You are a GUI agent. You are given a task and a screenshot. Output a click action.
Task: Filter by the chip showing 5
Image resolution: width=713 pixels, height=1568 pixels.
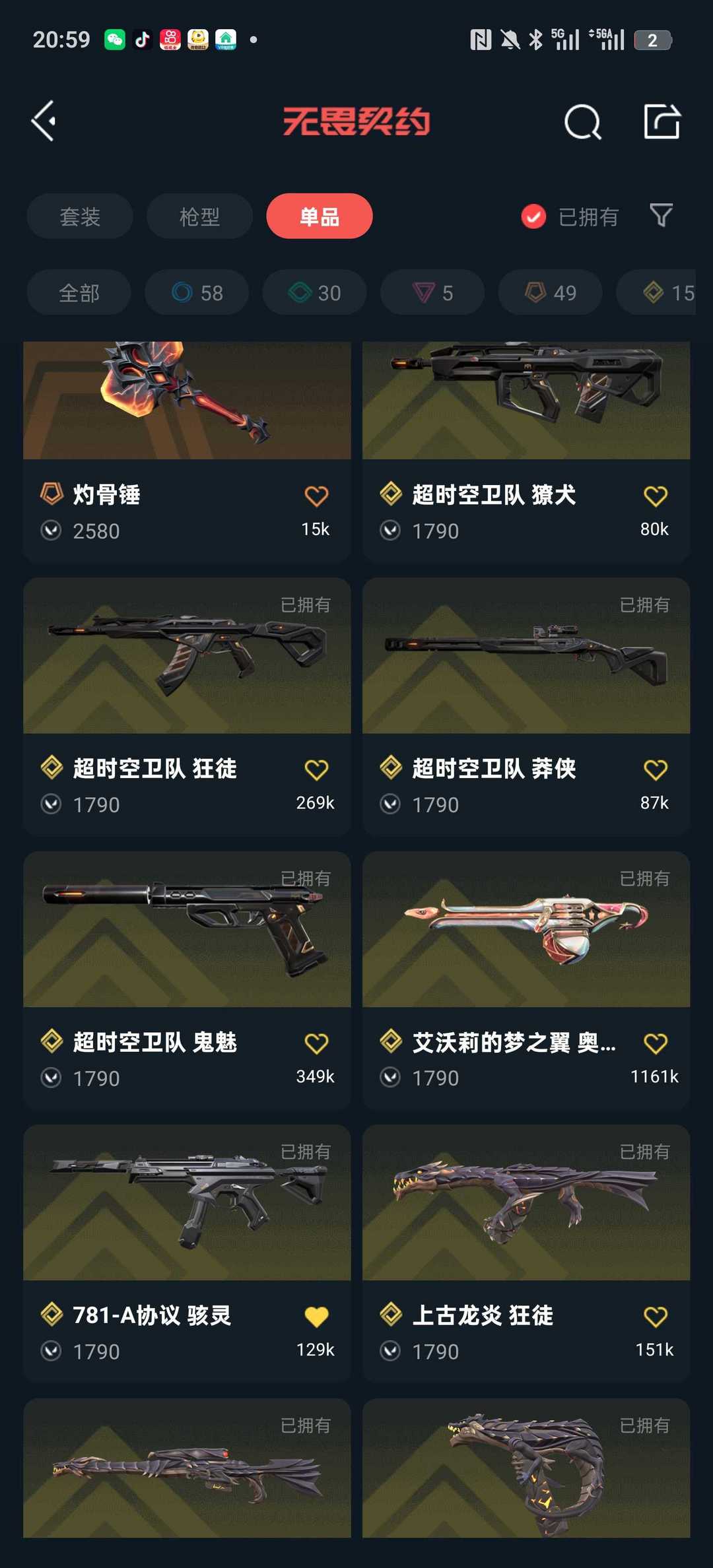coord(432,292)
